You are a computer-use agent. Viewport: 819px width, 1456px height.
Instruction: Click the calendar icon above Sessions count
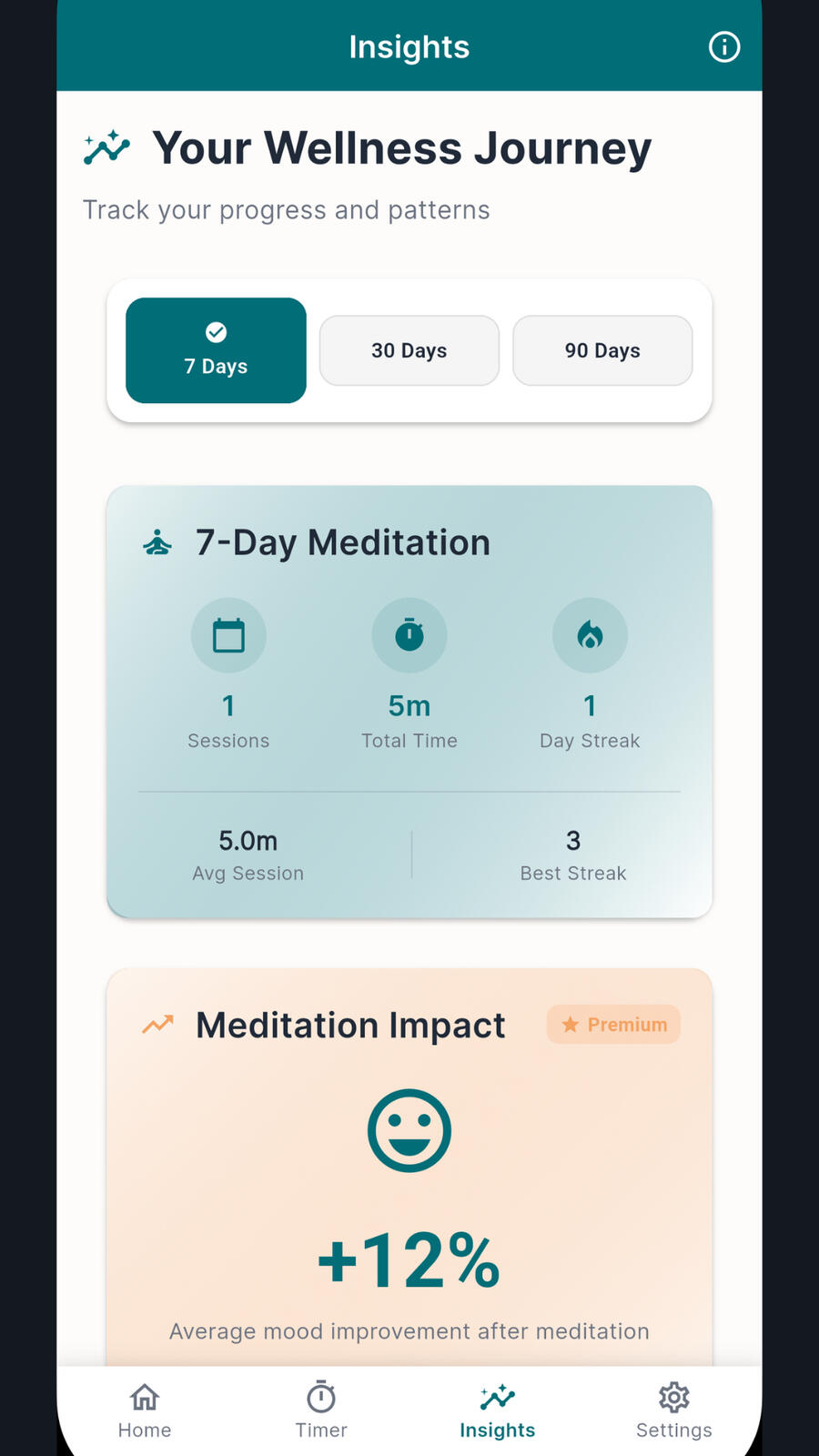pyautogui.click(x=228, y=635)
